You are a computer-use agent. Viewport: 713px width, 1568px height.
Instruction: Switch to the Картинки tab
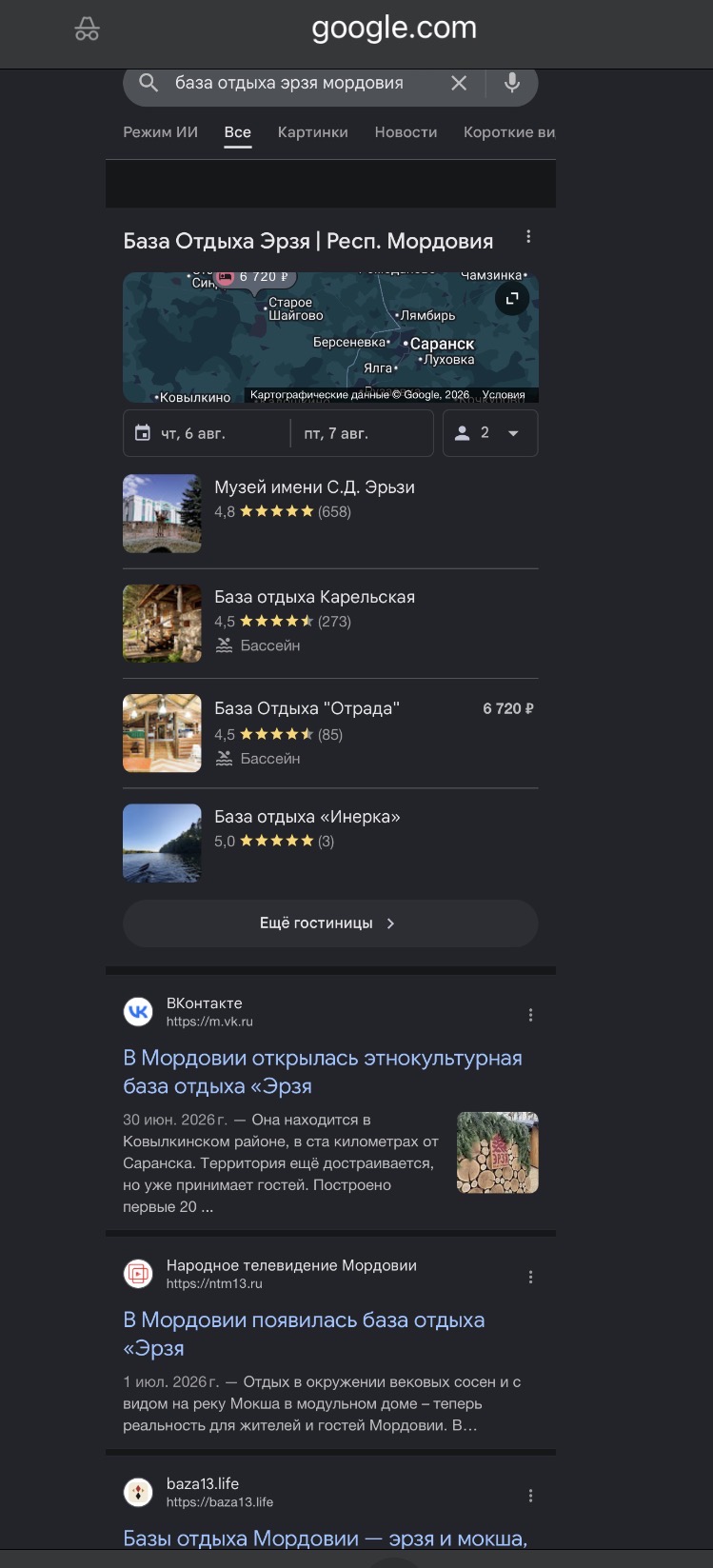point(313,132)
